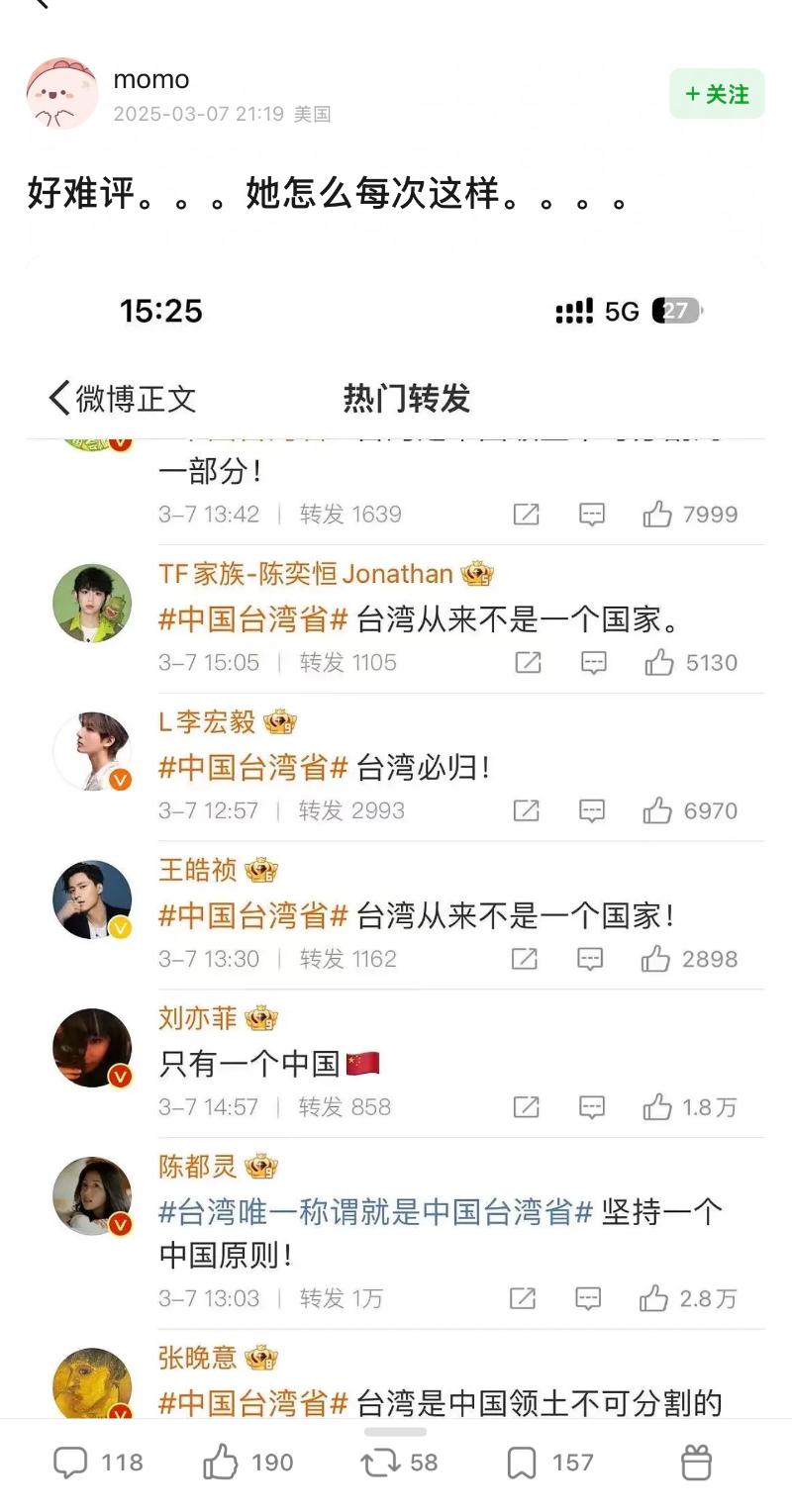Open the gift icon in bottom bar
This screenshot has width=792, height=1512.
point(696,1463)
